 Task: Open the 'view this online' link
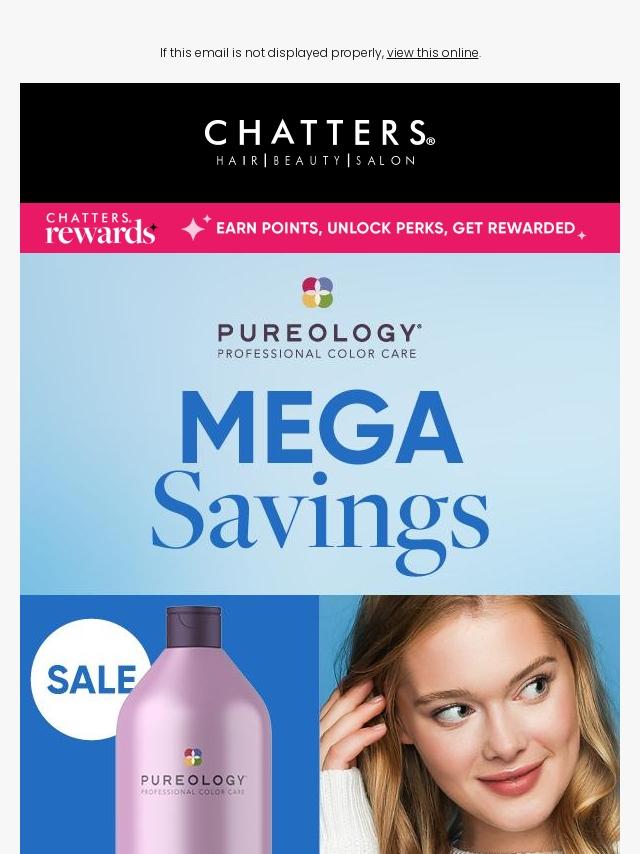click(x=432, y=53)
